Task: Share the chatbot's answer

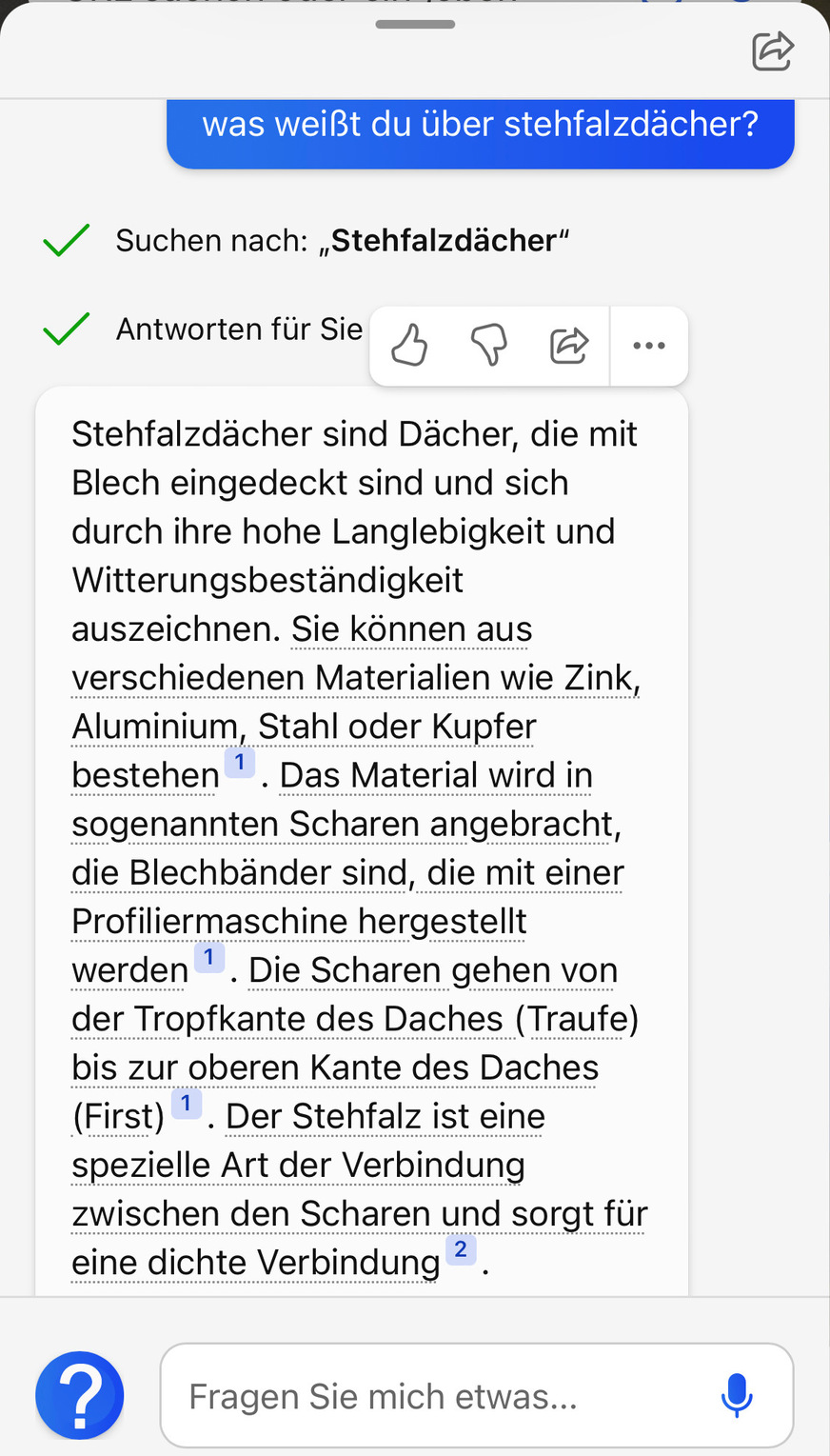Action: (568, 346)
